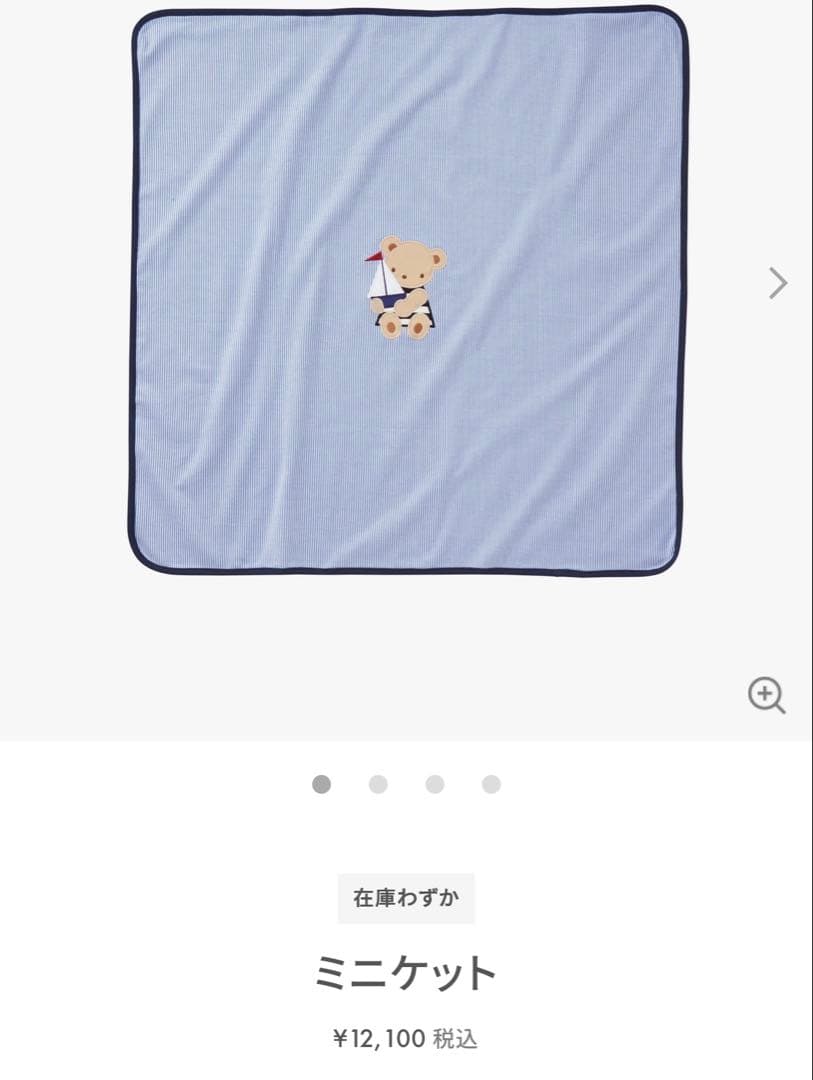Click the 在庫わずか low-stock badge

point(406,897)
